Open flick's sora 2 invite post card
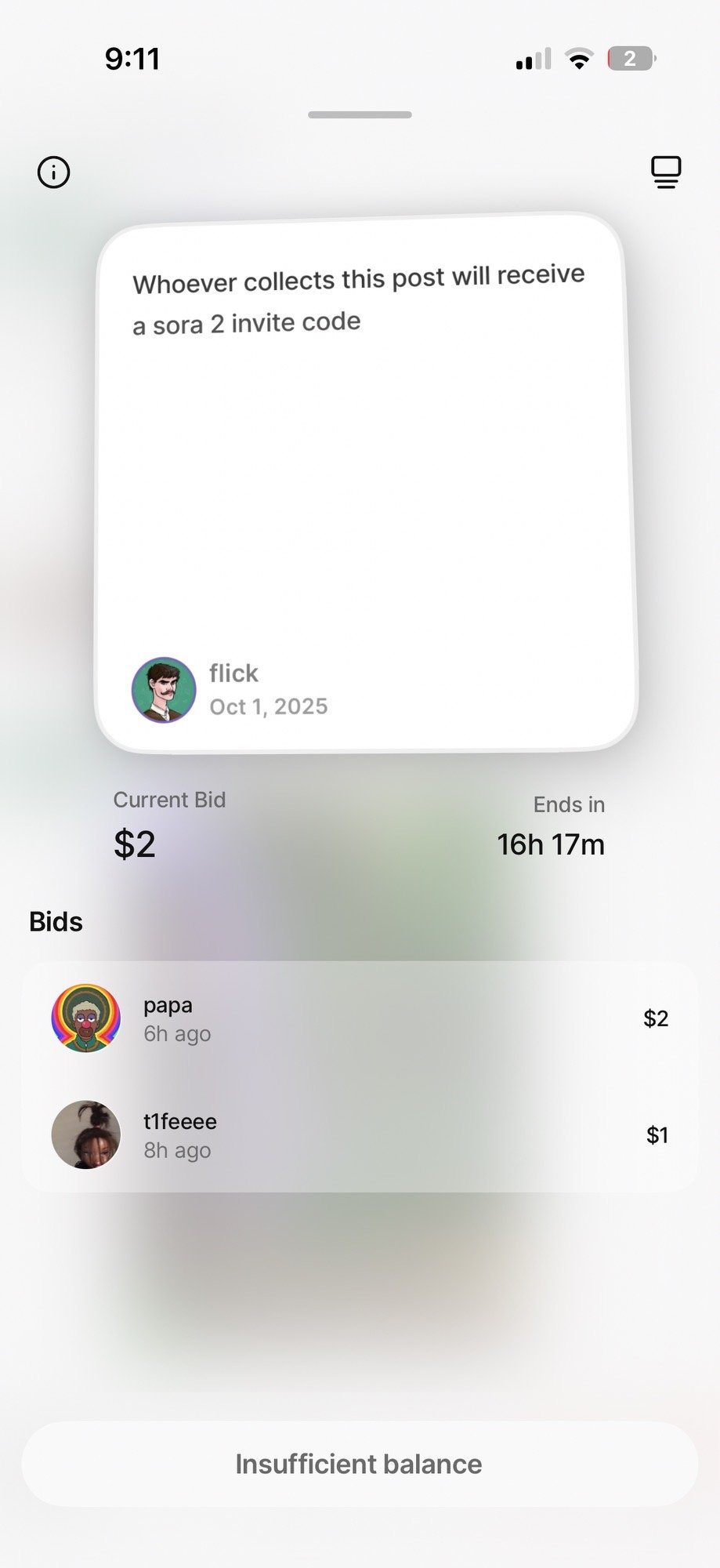 [x=365, y=470]
